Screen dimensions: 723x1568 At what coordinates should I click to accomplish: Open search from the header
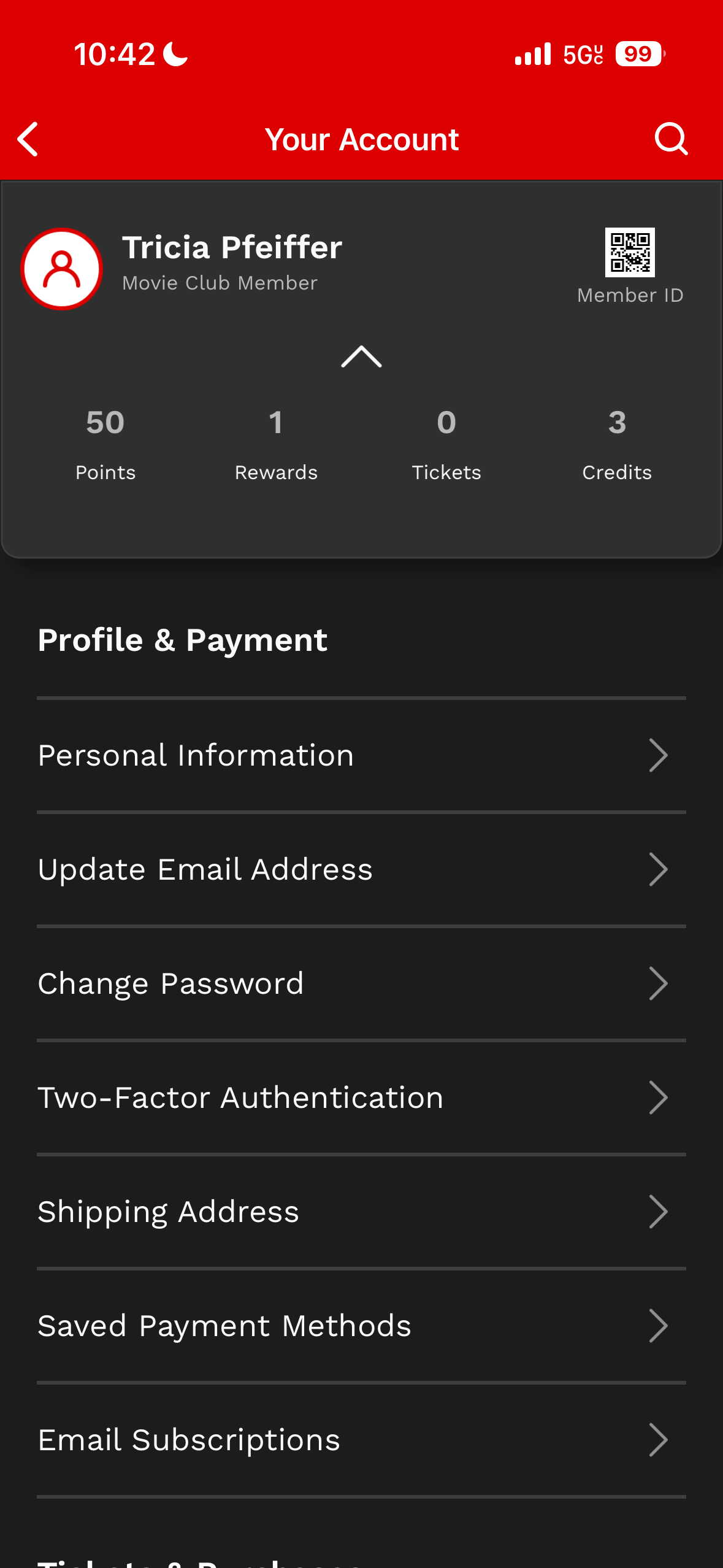click(671, 139)
